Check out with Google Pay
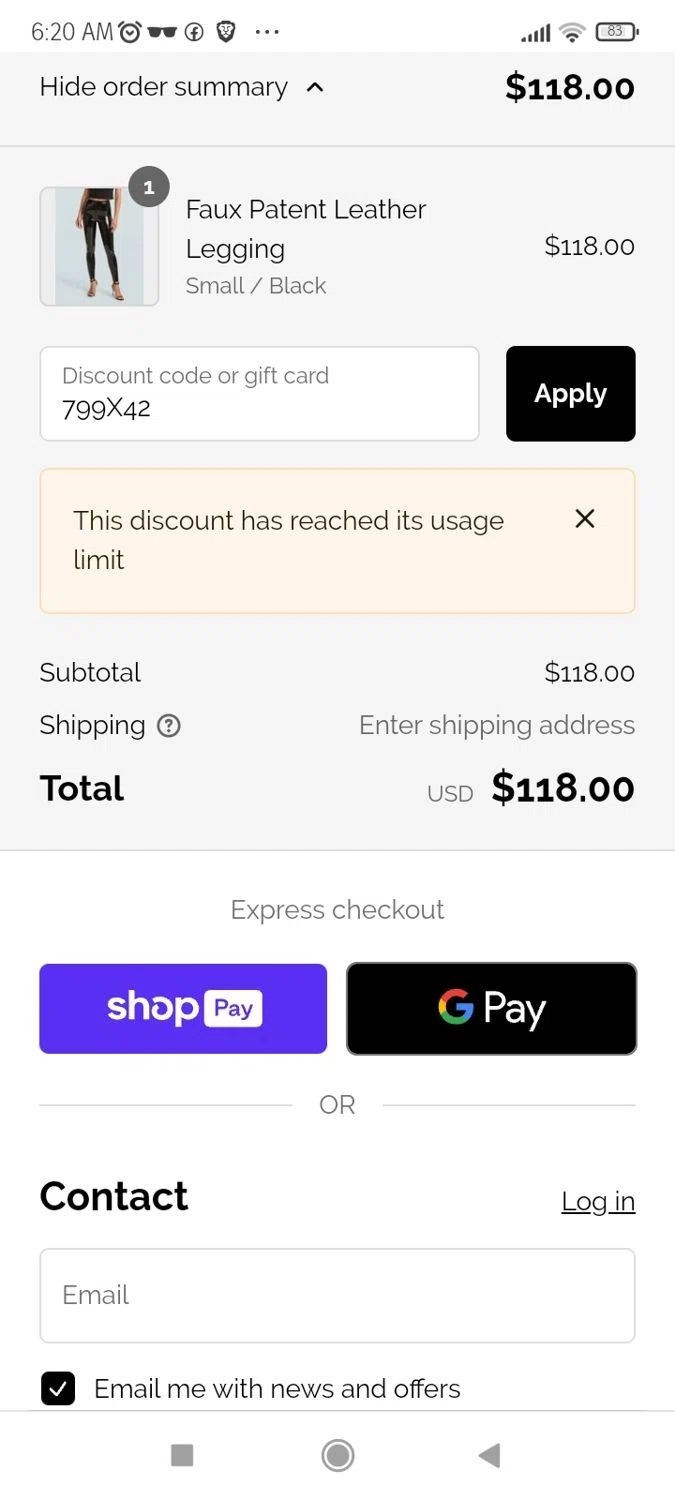The image size is (675, 1500). point(491,1008)
